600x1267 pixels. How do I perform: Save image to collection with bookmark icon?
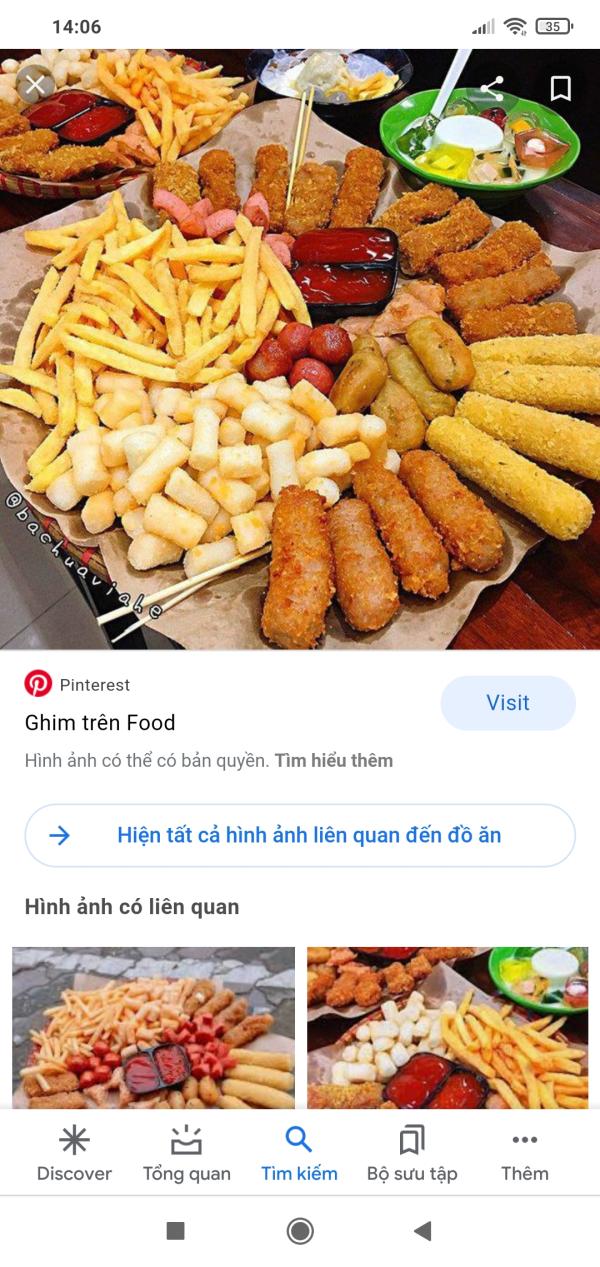[561, 89]
